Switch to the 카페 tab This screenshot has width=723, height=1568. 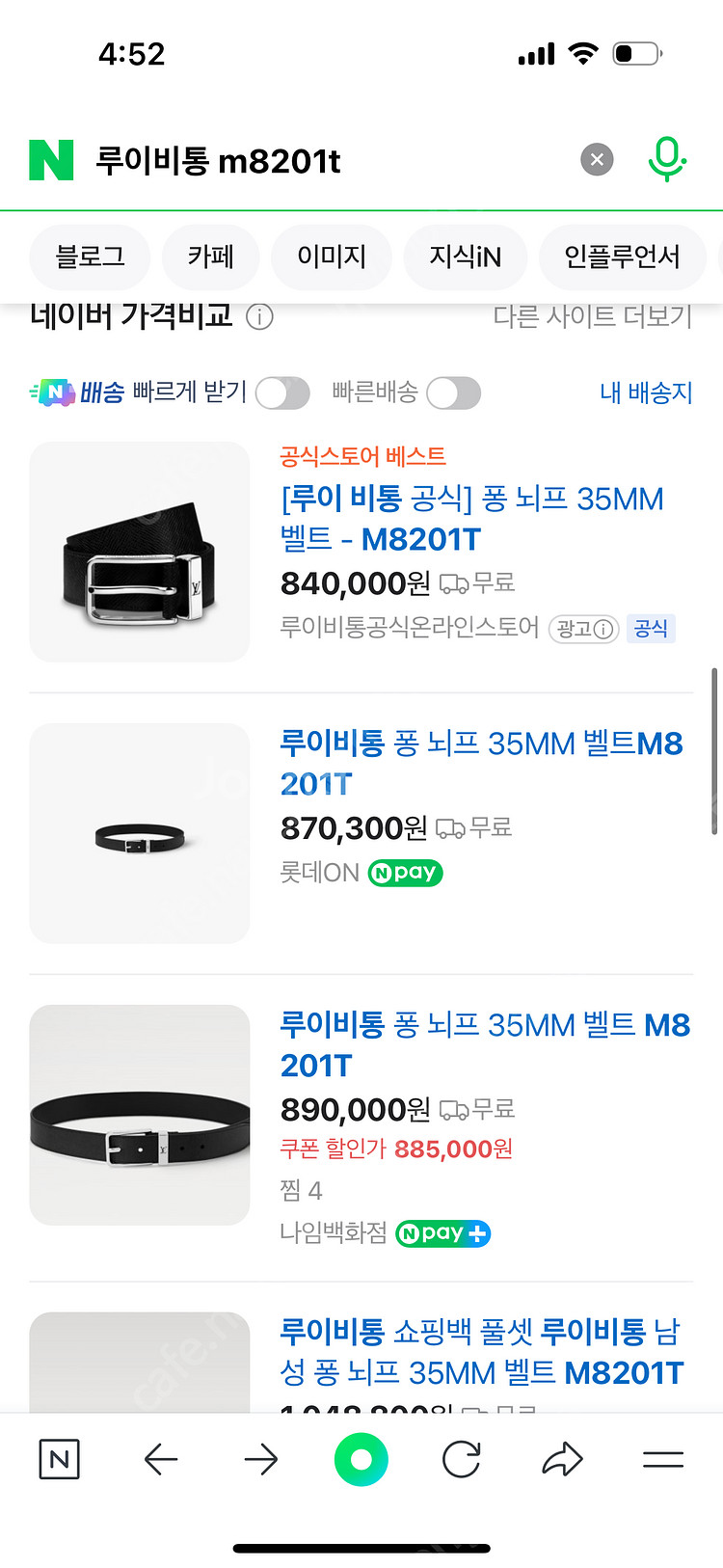210,257
